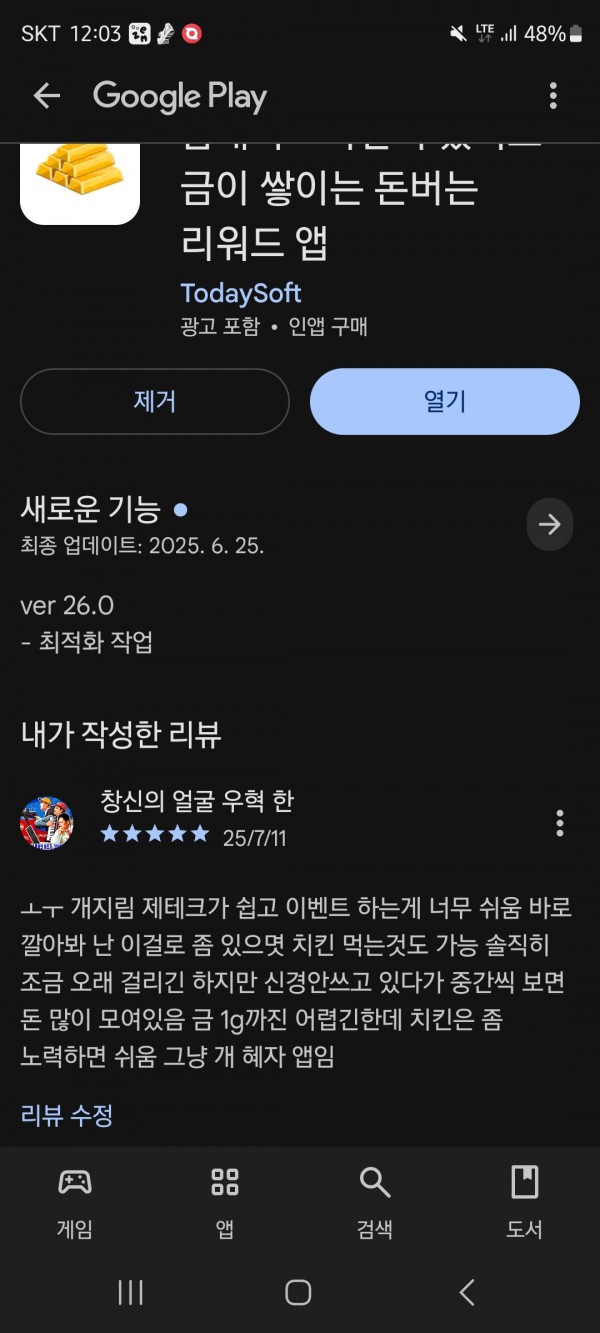The width and height of the screenshot is (600, 1333).
Task: Switch to the 게임 tab
Action: click(75, 1203)
